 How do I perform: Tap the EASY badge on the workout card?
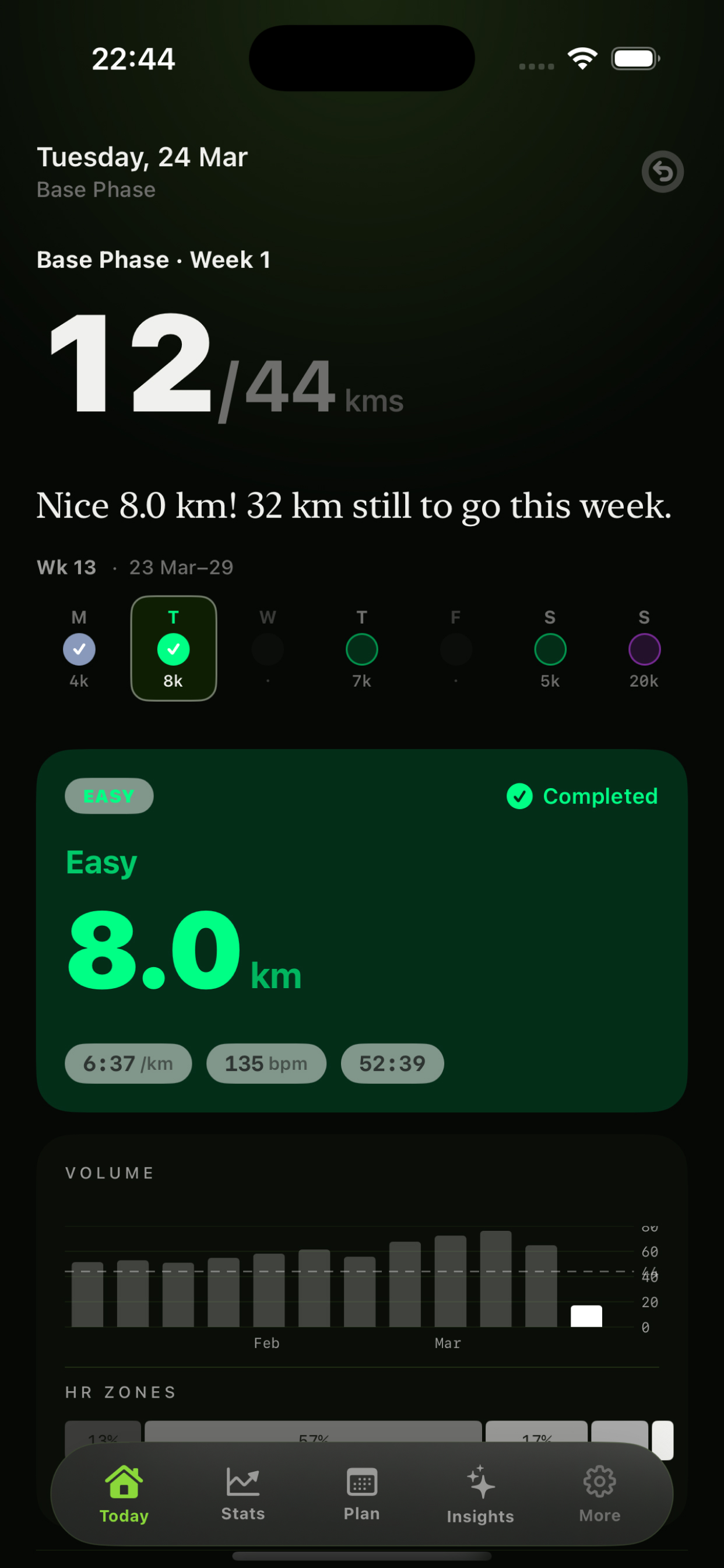point(109,796)
